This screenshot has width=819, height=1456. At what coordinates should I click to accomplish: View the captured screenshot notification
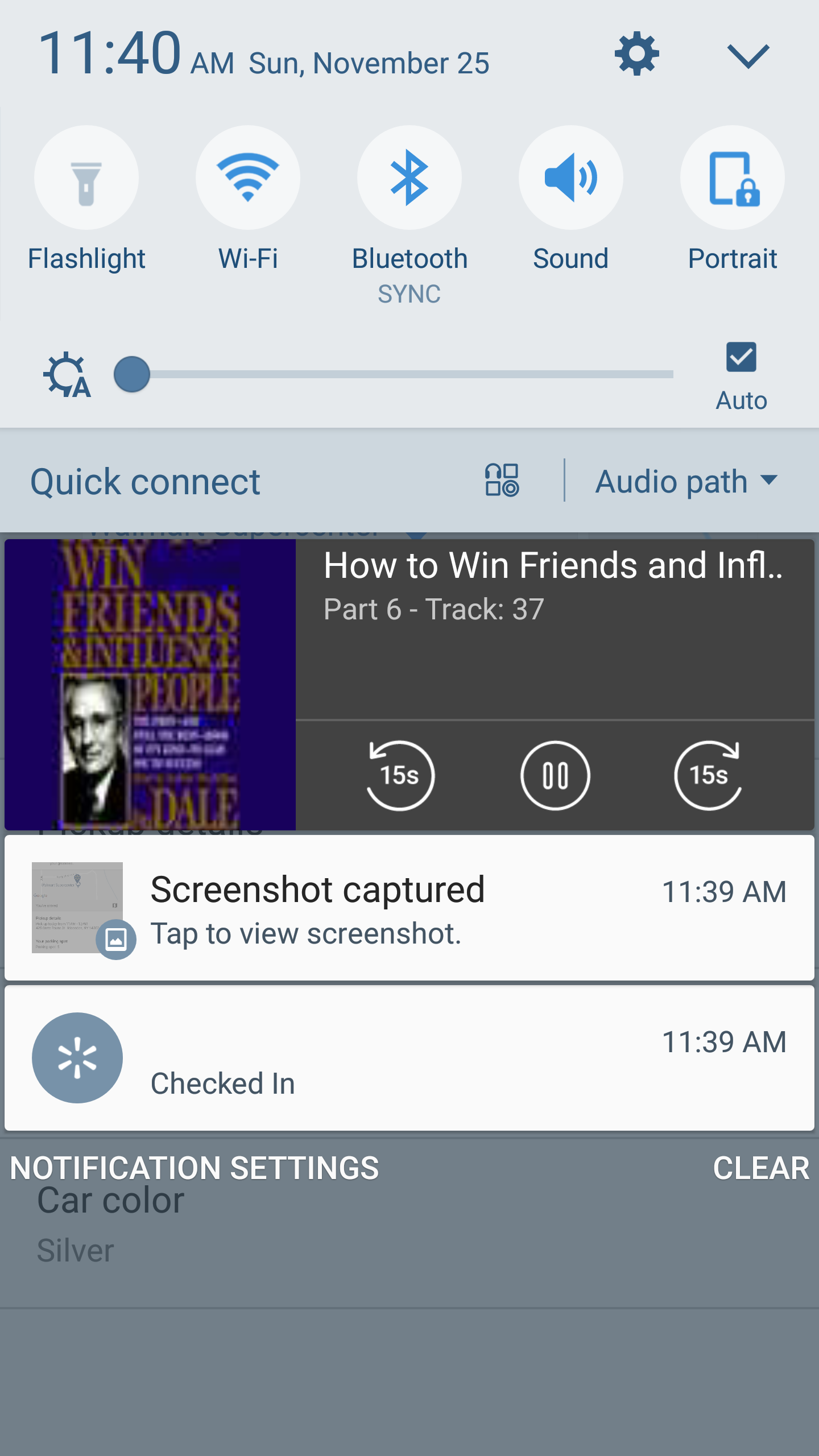click(409, 908)
